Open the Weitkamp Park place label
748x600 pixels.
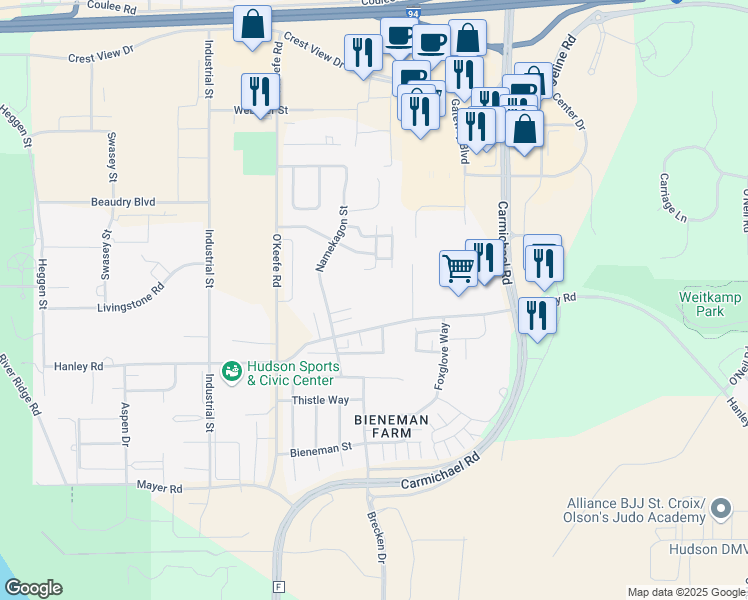710,304
